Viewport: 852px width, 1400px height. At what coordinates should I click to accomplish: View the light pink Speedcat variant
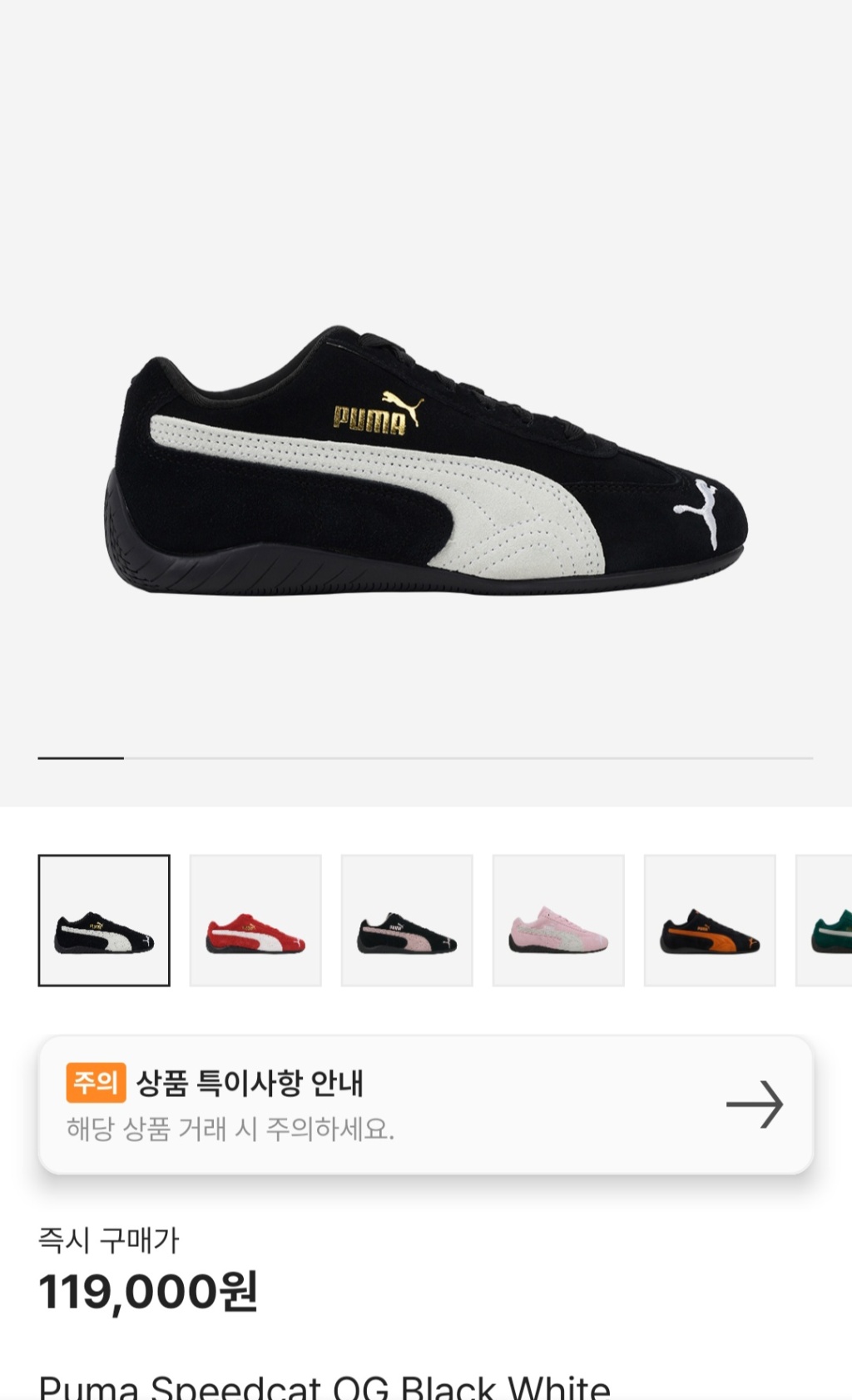click(558, 921)
